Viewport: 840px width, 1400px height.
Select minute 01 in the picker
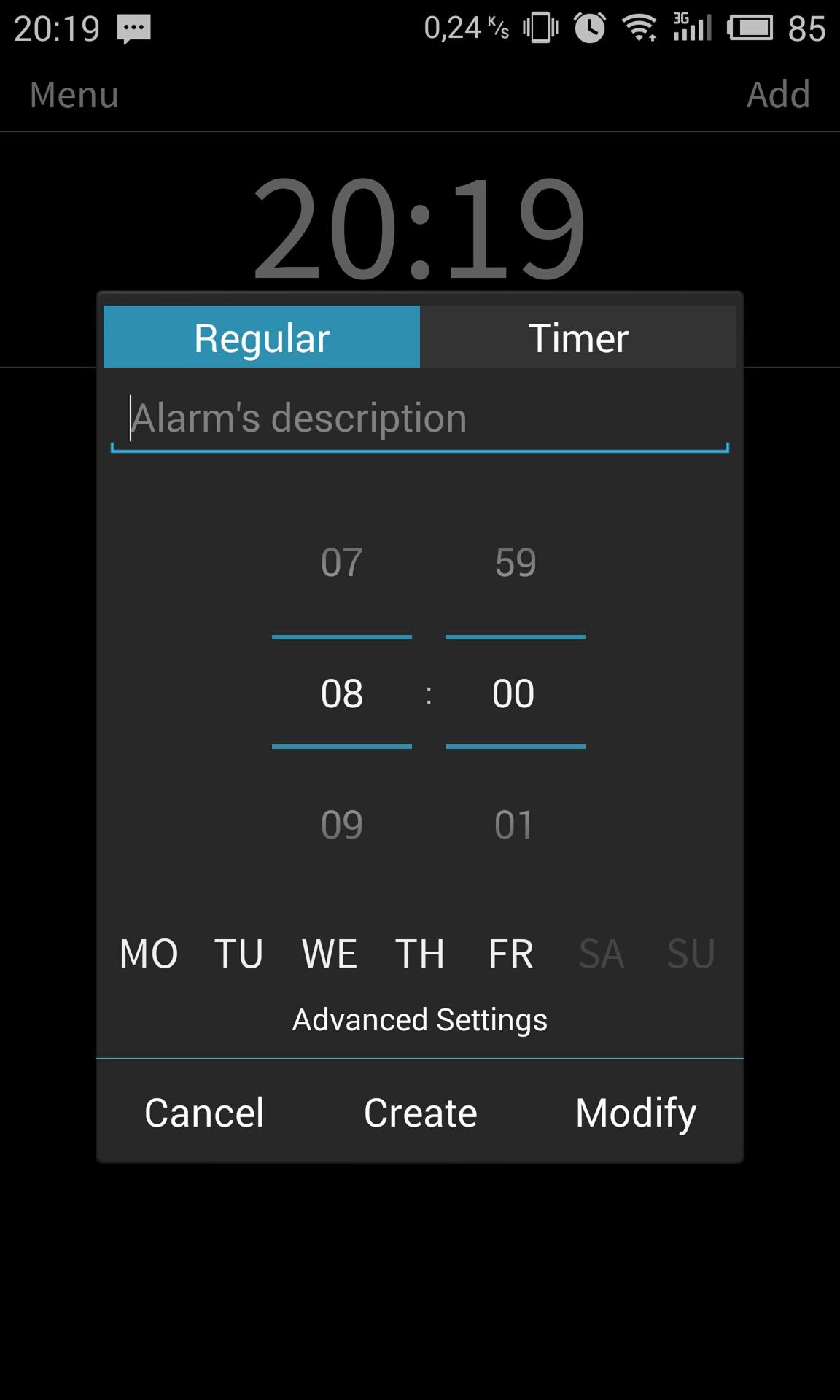514,825
